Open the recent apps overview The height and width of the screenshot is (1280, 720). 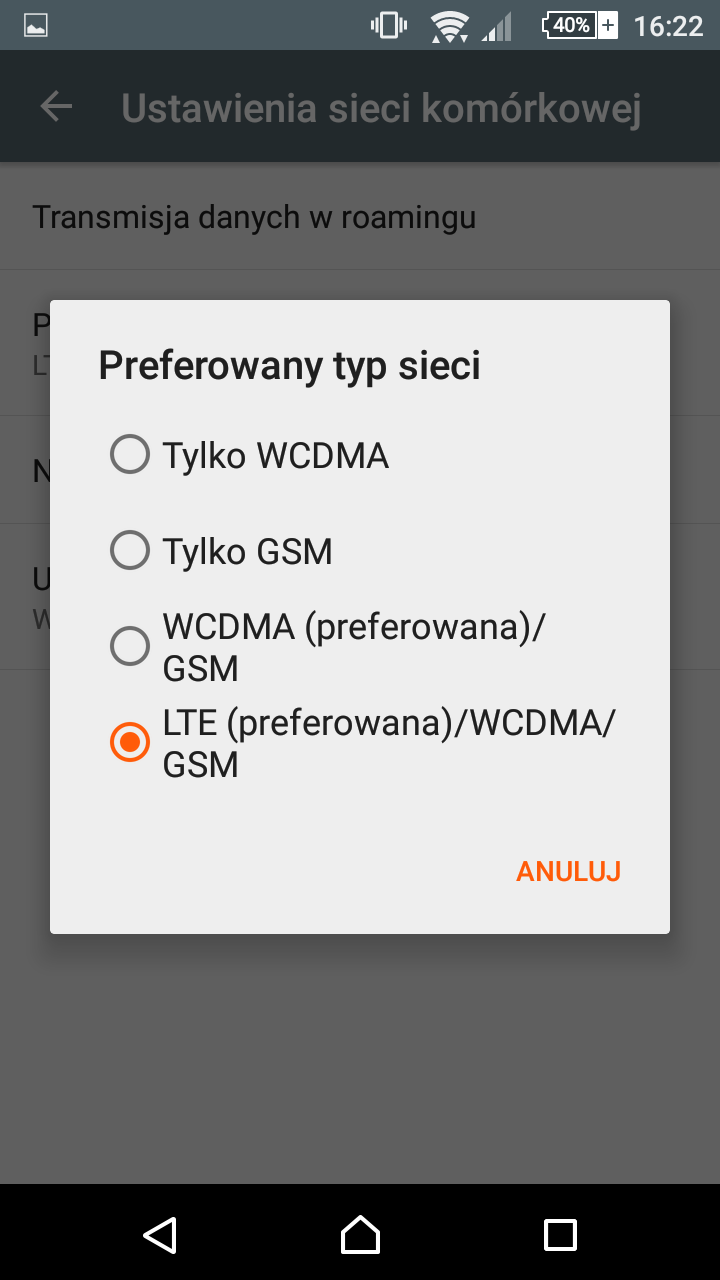[x=560, y=1234]
